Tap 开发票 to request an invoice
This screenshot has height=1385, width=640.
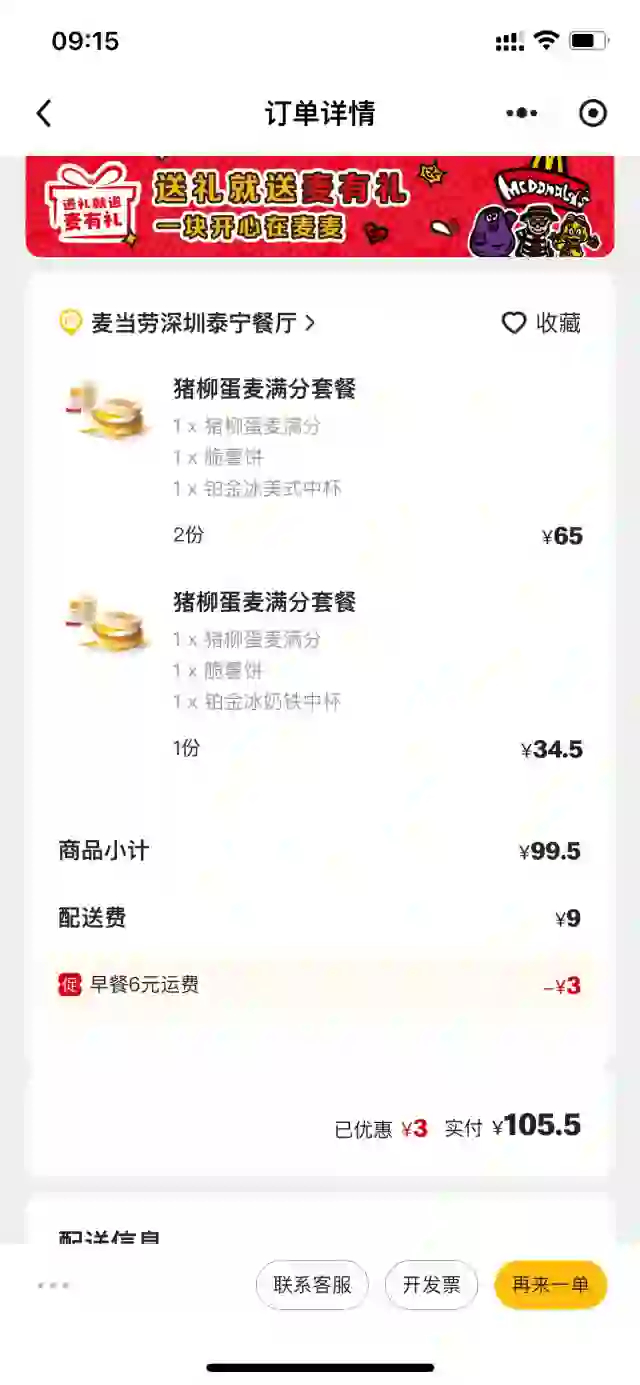click(431, 1285)
